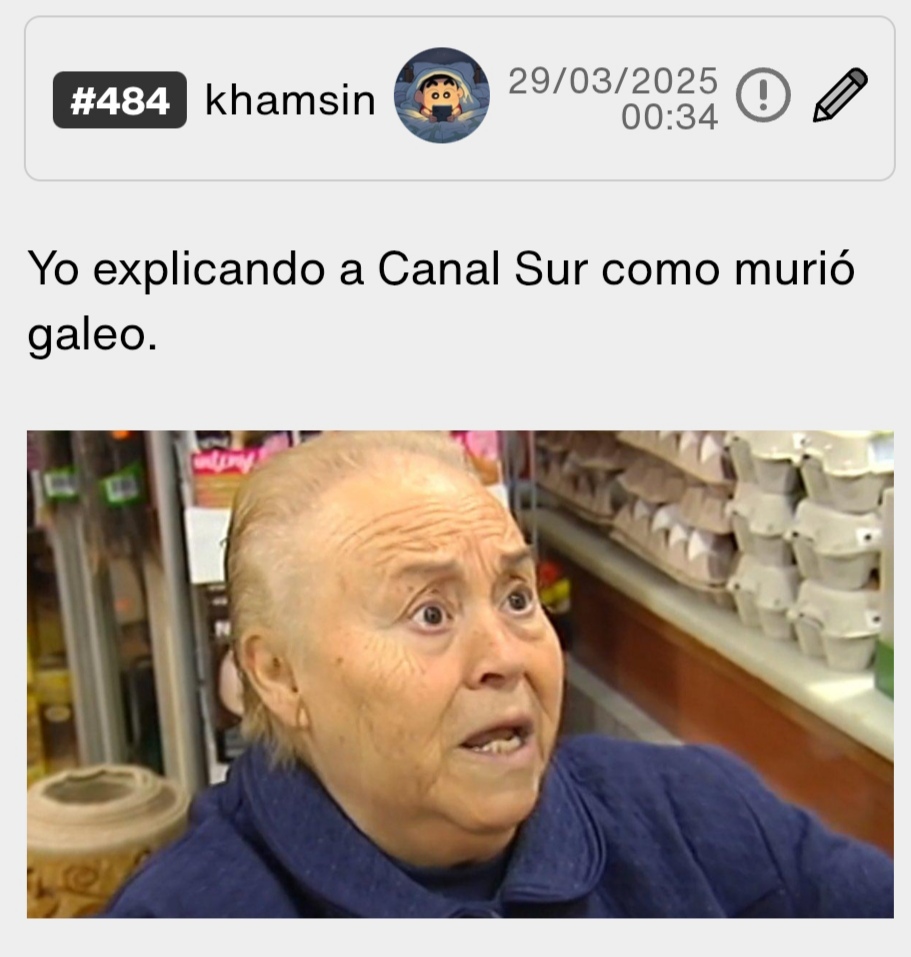911x957 pixels.
Task: Report this post with exclamation icon
Action: pyautogui.click(x=763, y=97)
